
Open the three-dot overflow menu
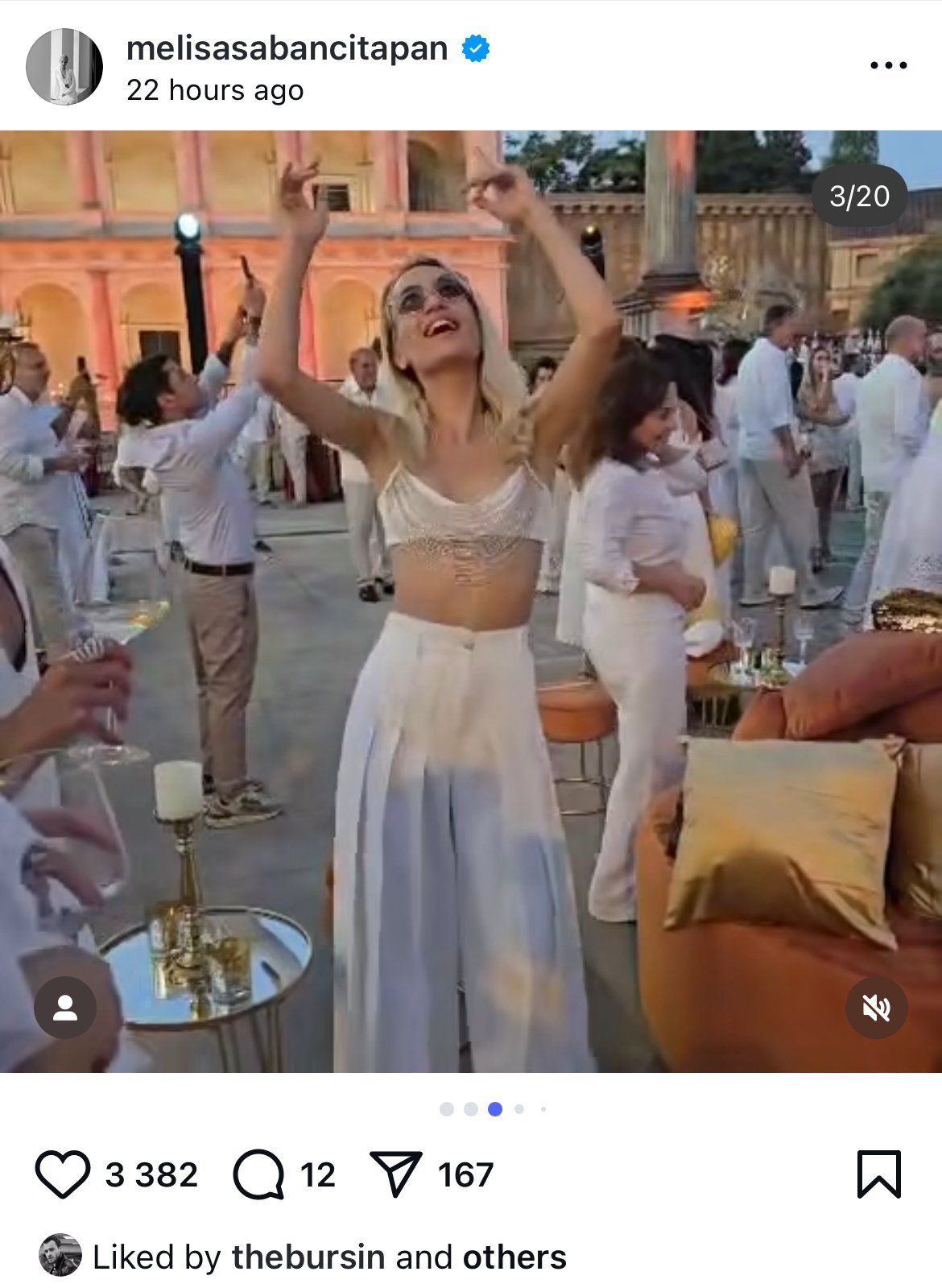click(888, 65)
